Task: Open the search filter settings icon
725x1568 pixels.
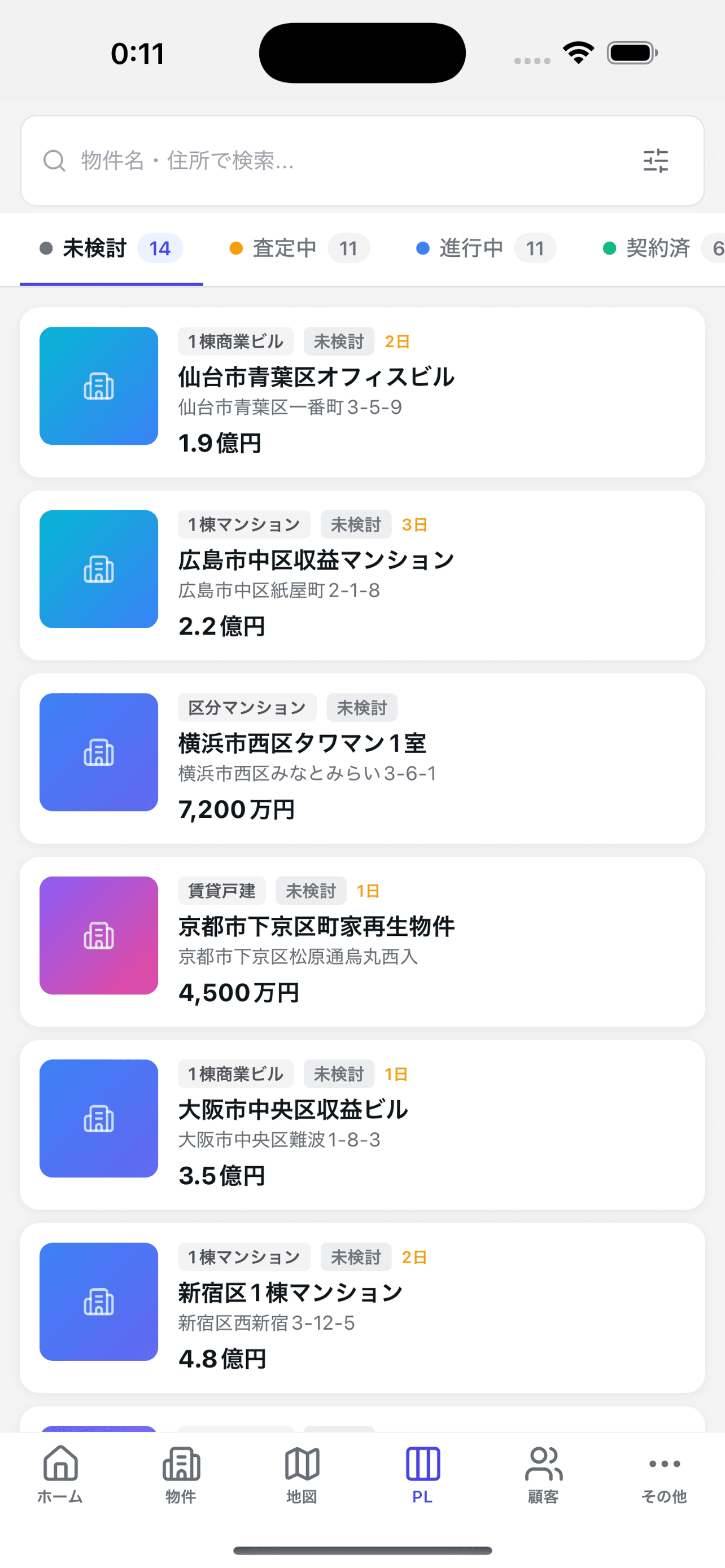Action: (656, 161)
